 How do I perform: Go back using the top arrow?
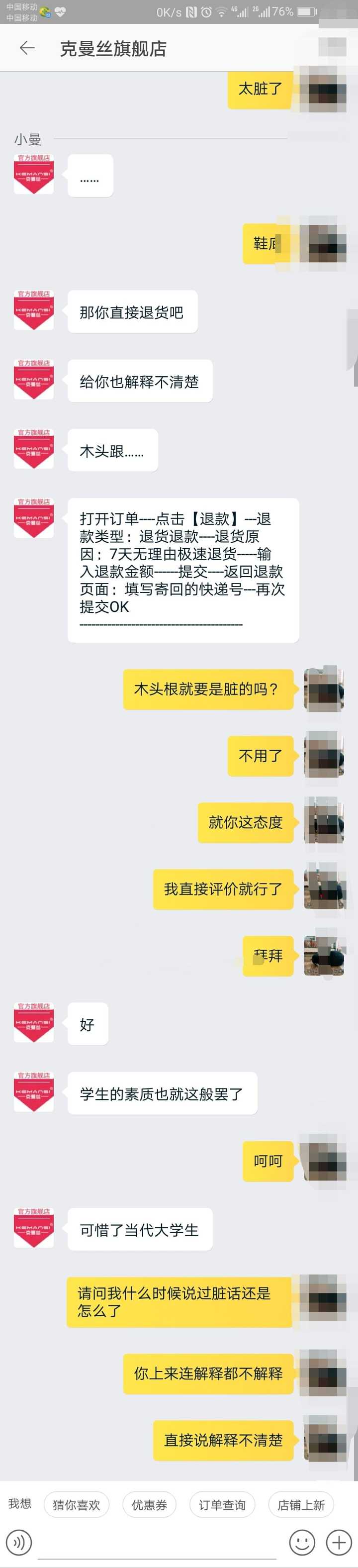[27, 48]
